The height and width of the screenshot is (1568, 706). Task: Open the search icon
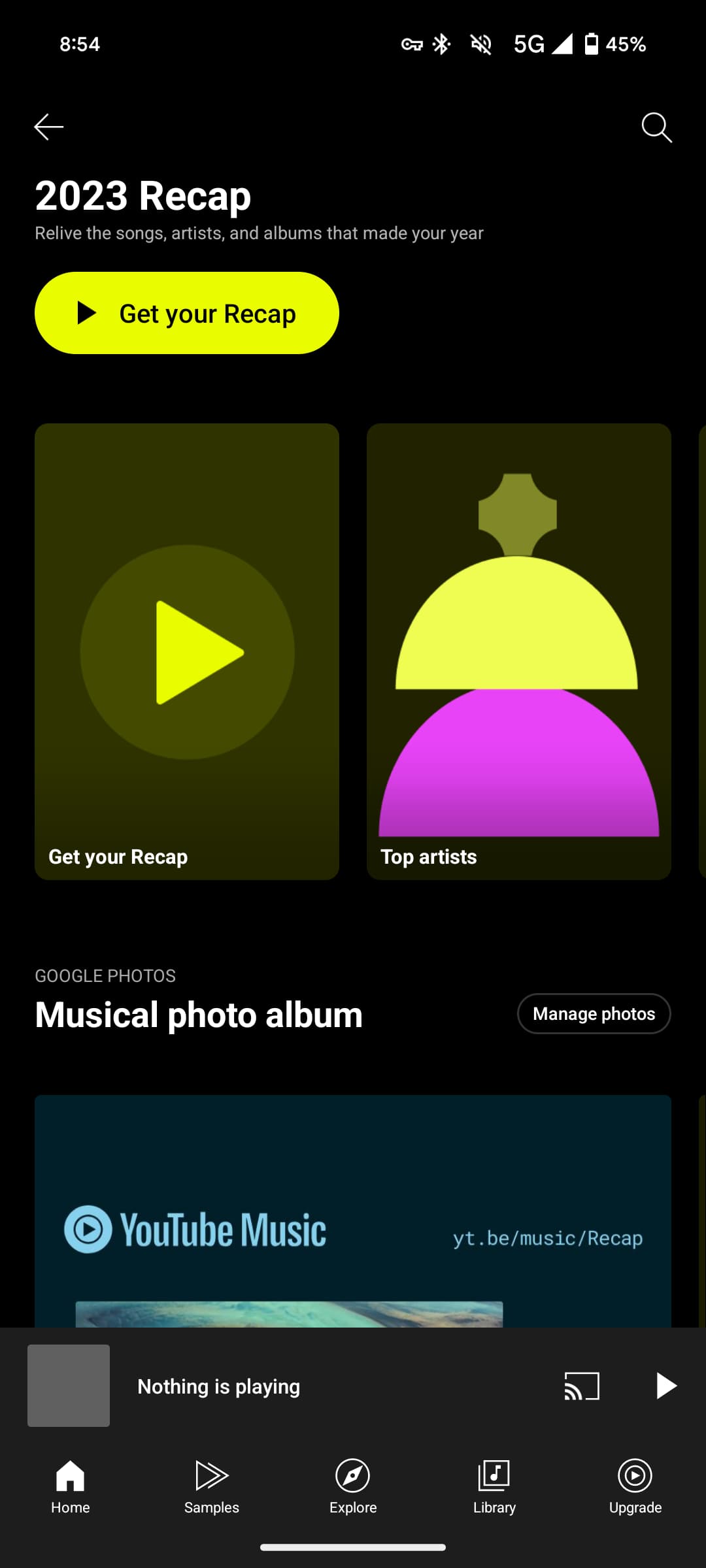pyautogui.click(x=656, y=127)
